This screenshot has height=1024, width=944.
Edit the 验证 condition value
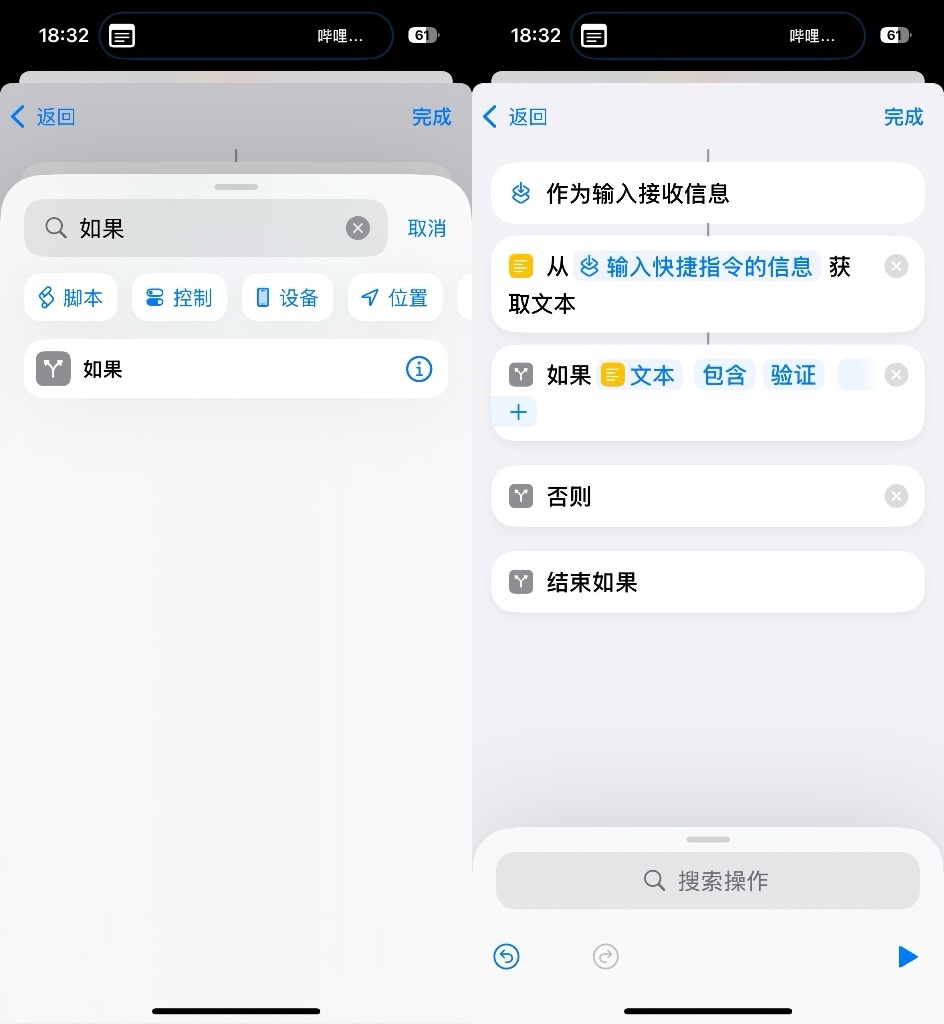793,375
